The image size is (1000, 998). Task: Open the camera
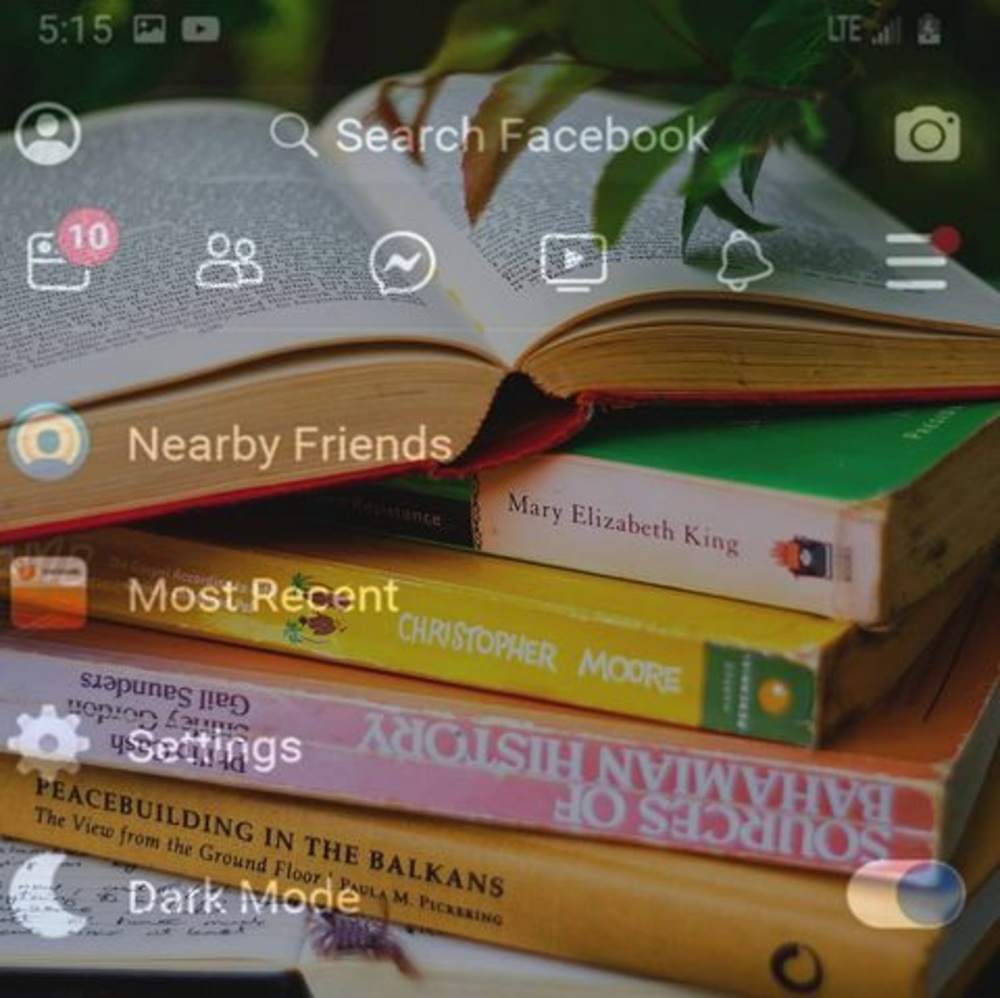click(927, 135)
